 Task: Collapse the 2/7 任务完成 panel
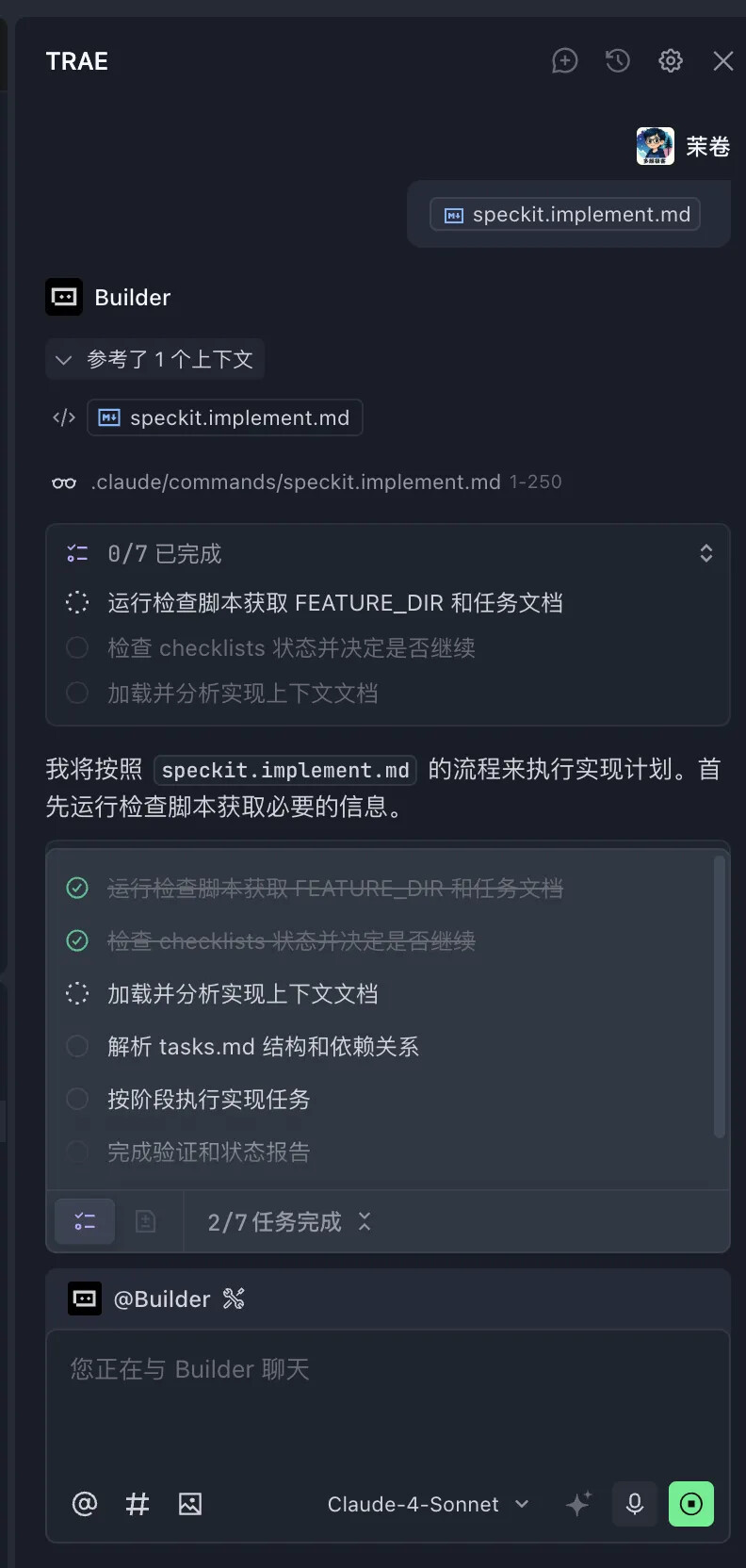[x=365, y=1221]
